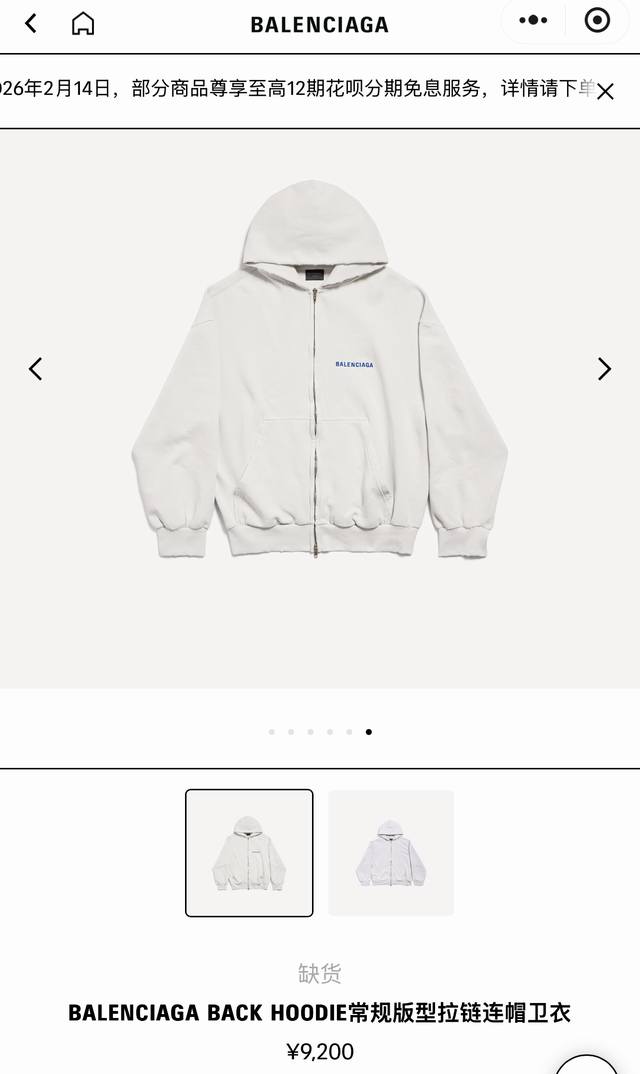Tap the image carousel page indicator dots

(320, 732)
